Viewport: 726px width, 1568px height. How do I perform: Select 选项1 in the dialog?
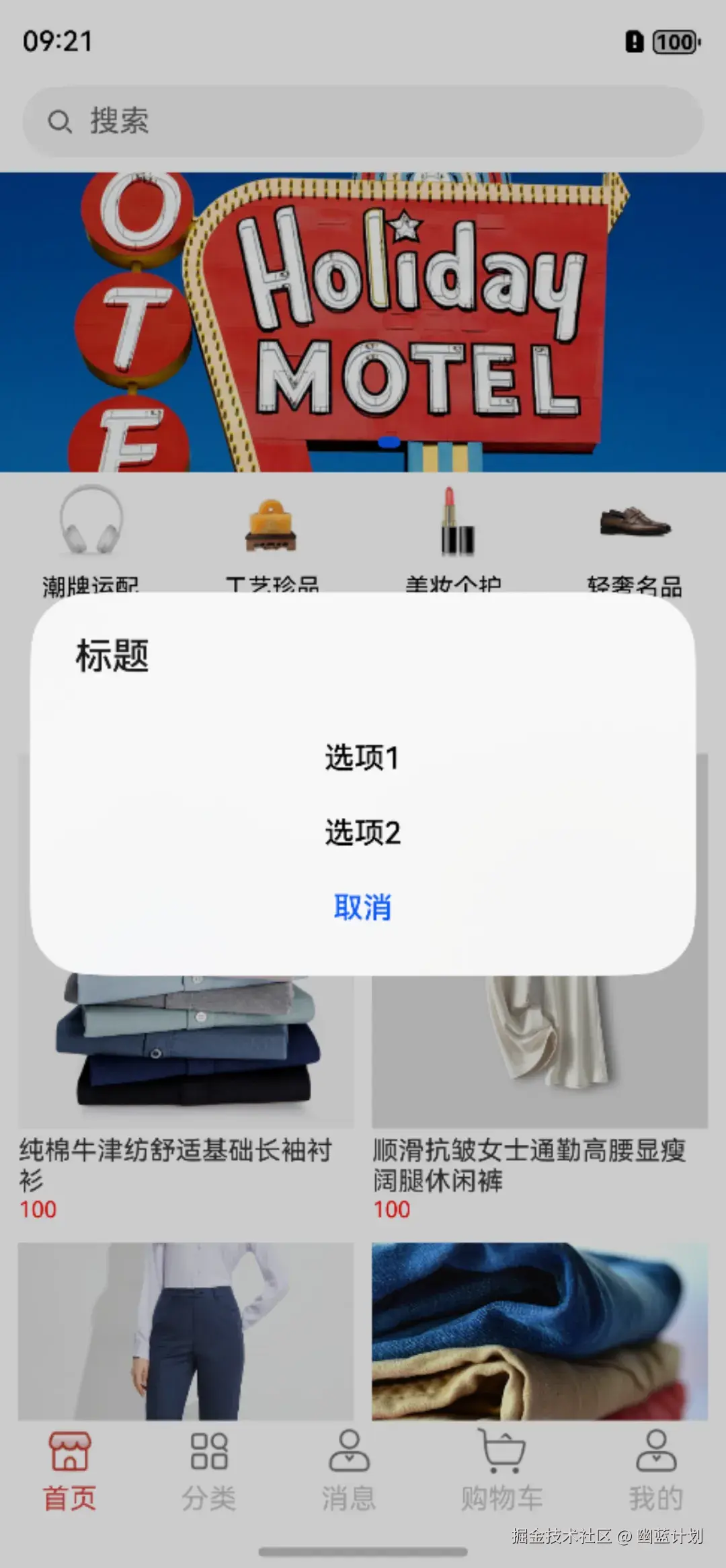pos(362,757)
